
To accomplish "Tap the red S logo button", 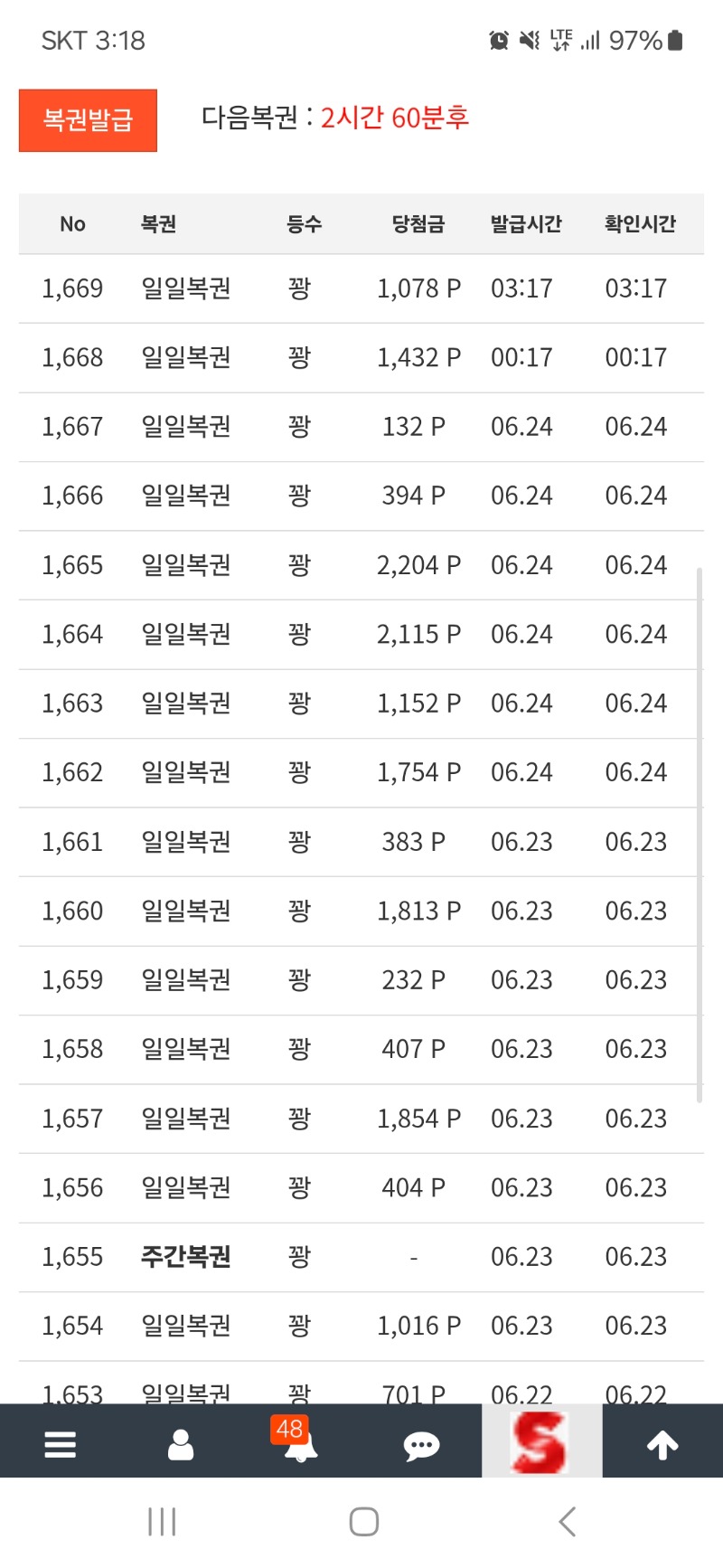I will click(x=541, y=1442).
